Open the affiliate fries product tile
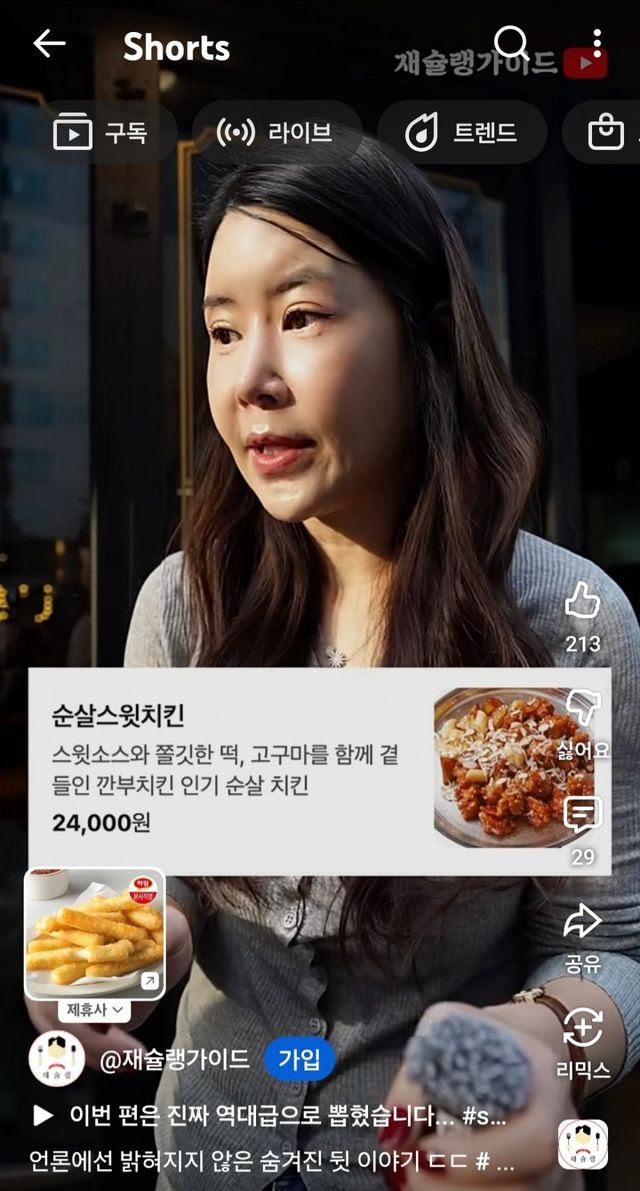640x1191 pixels. click(x=94, y=933)
